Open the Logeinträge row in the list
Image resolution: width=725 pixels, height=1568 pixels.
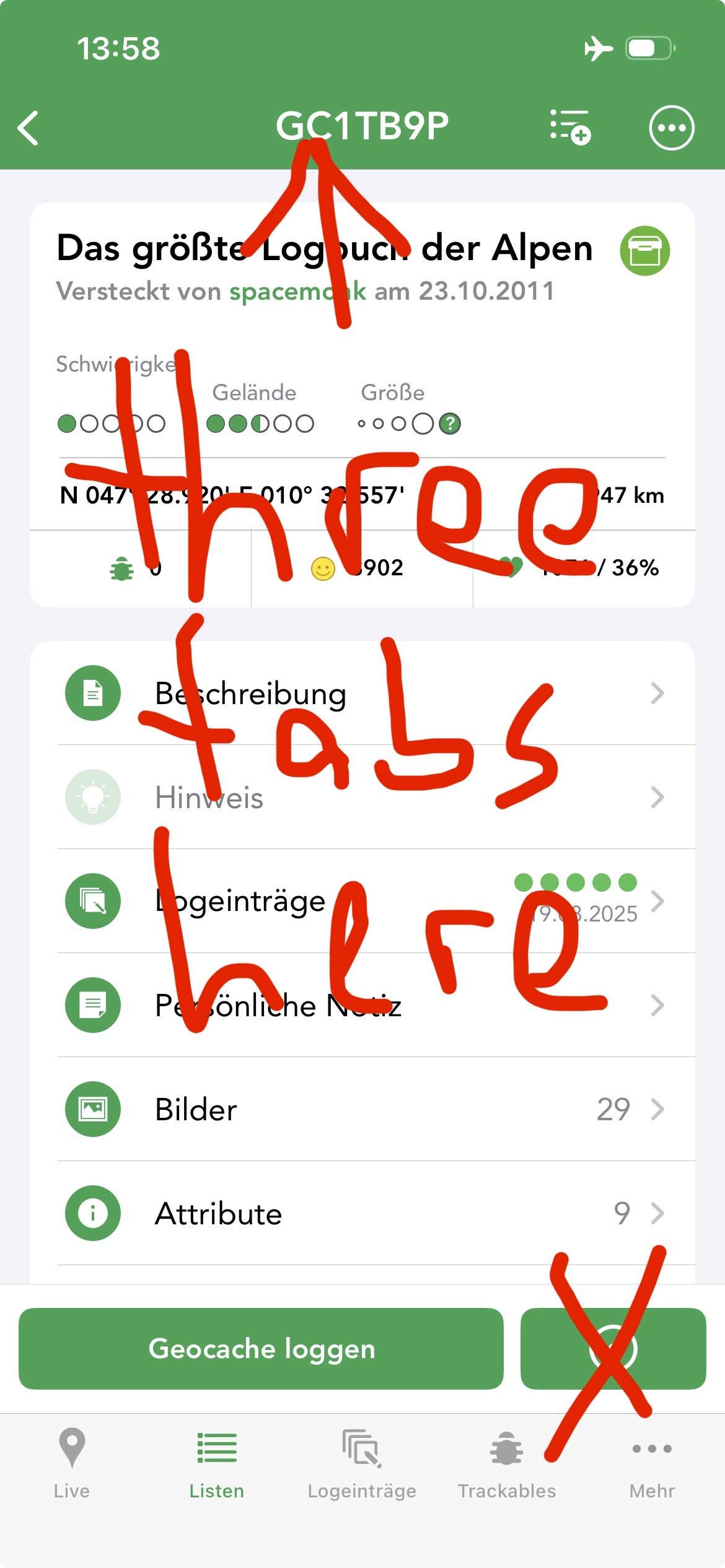pos(362,901)
